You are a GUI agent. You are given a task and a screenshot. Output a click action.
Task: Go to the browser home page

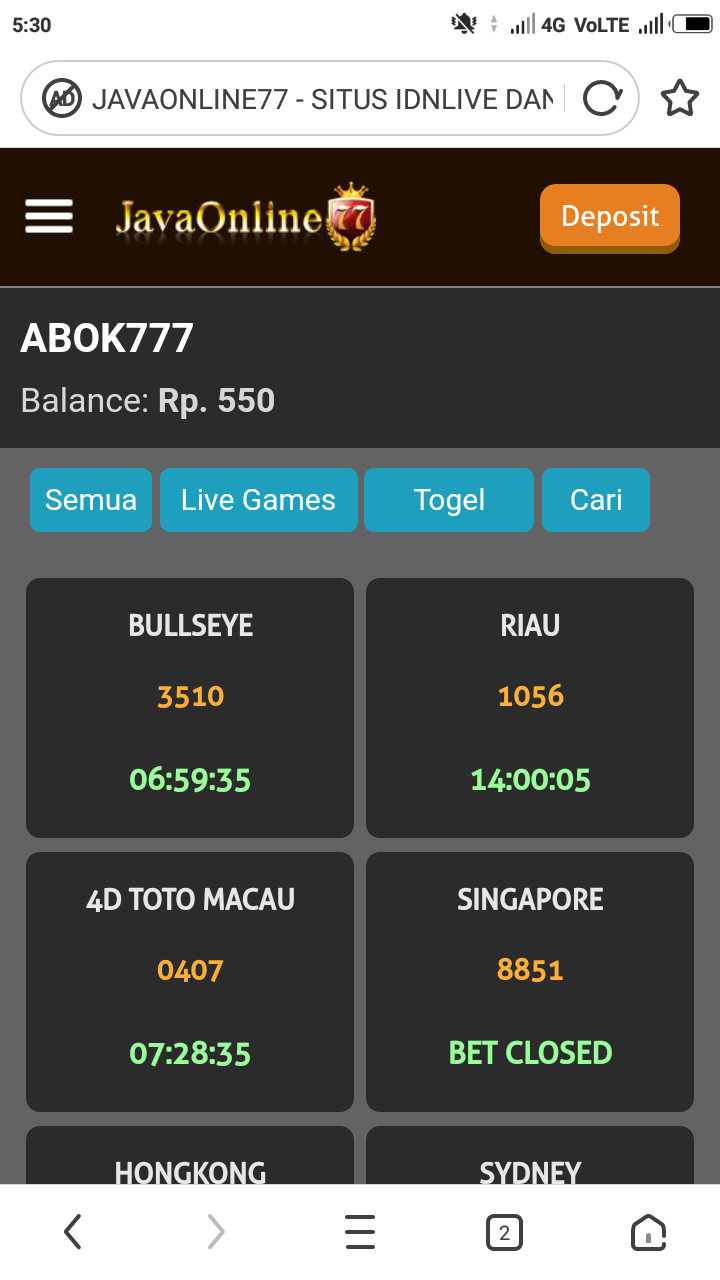pyautogui.click(x=648, y=1232)
